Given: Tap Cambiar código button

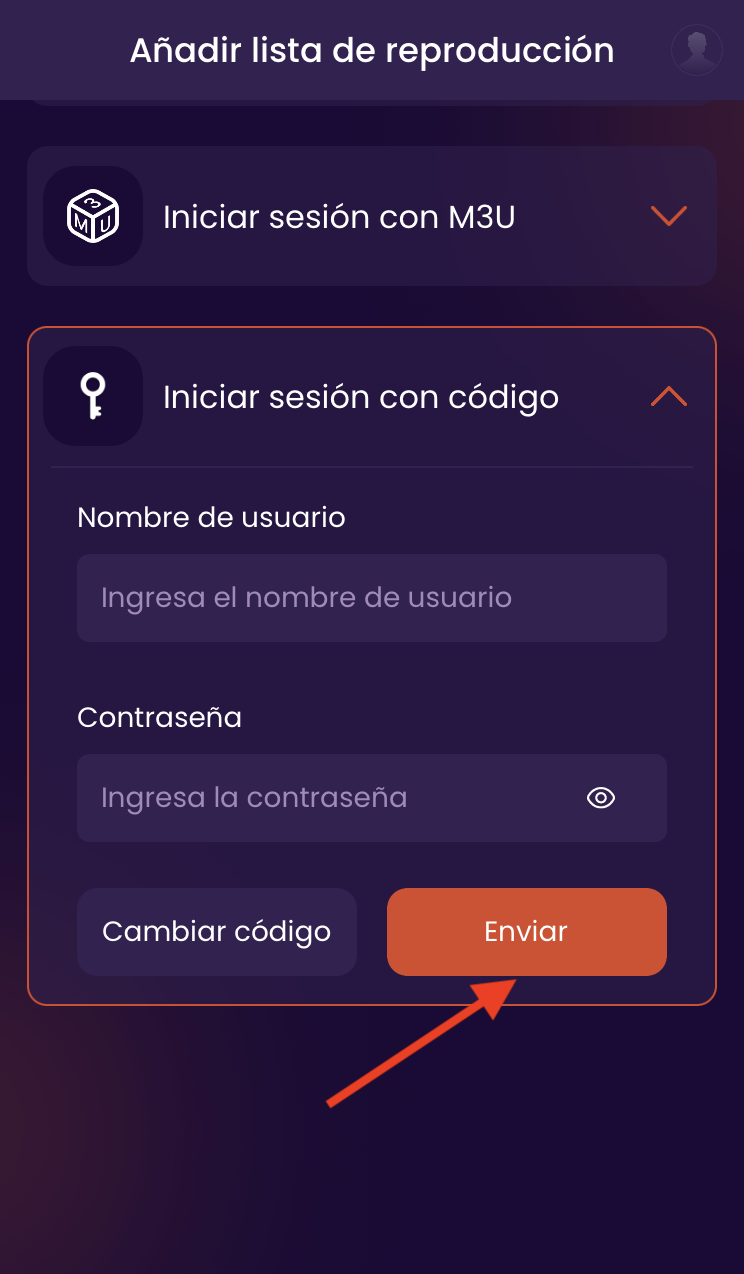Looking at the screenshot, I should point(217,932).
